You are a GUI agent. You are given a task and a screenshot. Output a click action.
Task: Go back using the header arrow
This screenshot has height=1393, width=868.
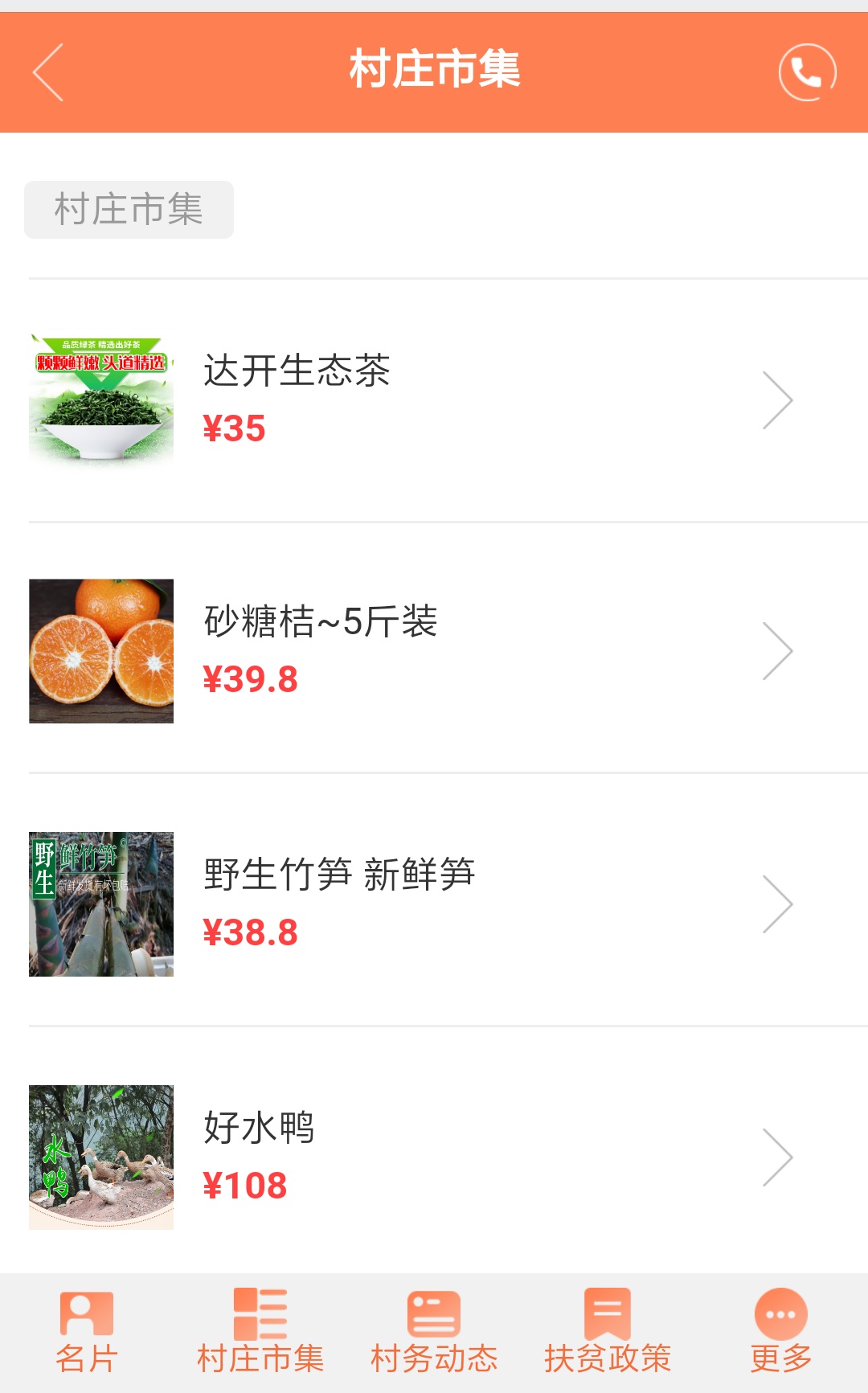pos(48,72)
